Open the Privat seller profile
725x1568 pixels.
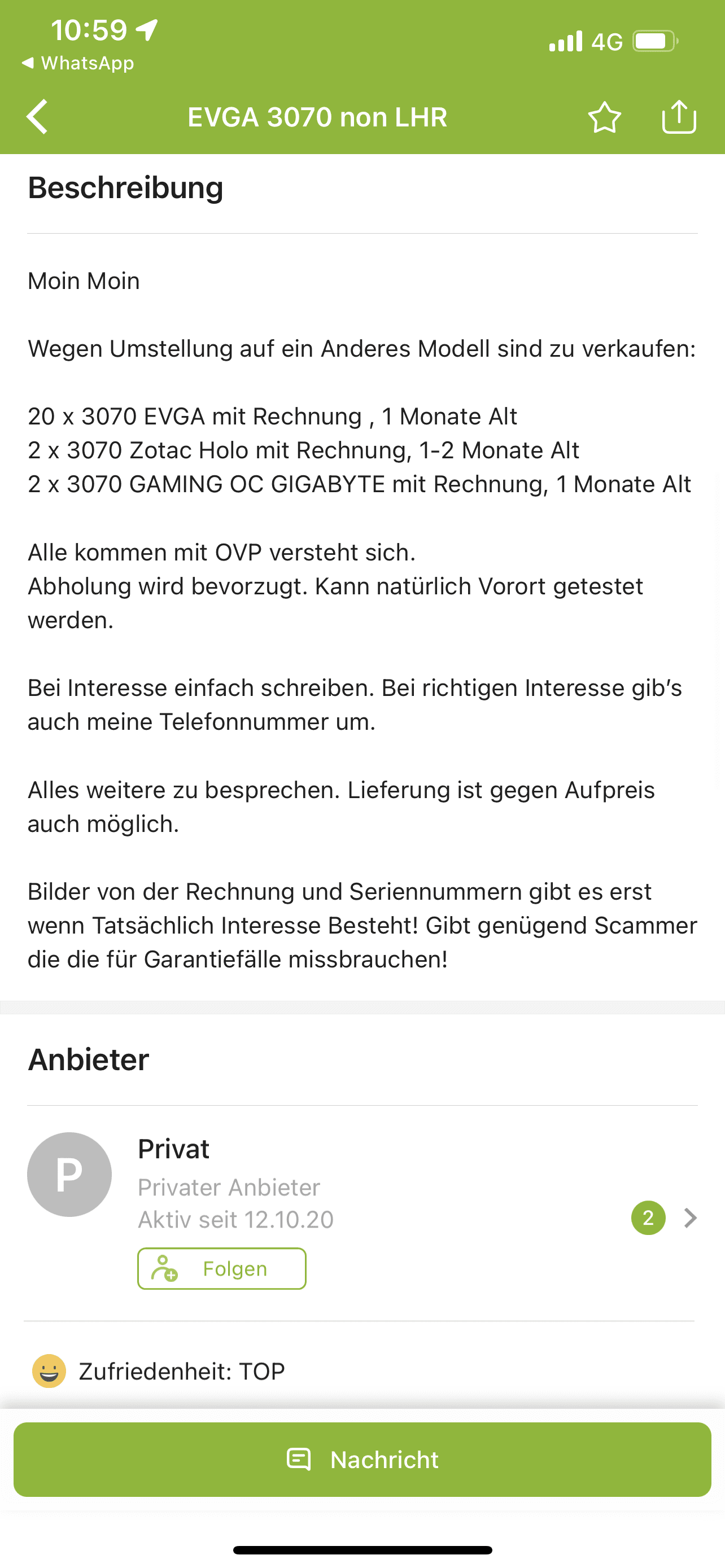click(x=362, y=1212)
